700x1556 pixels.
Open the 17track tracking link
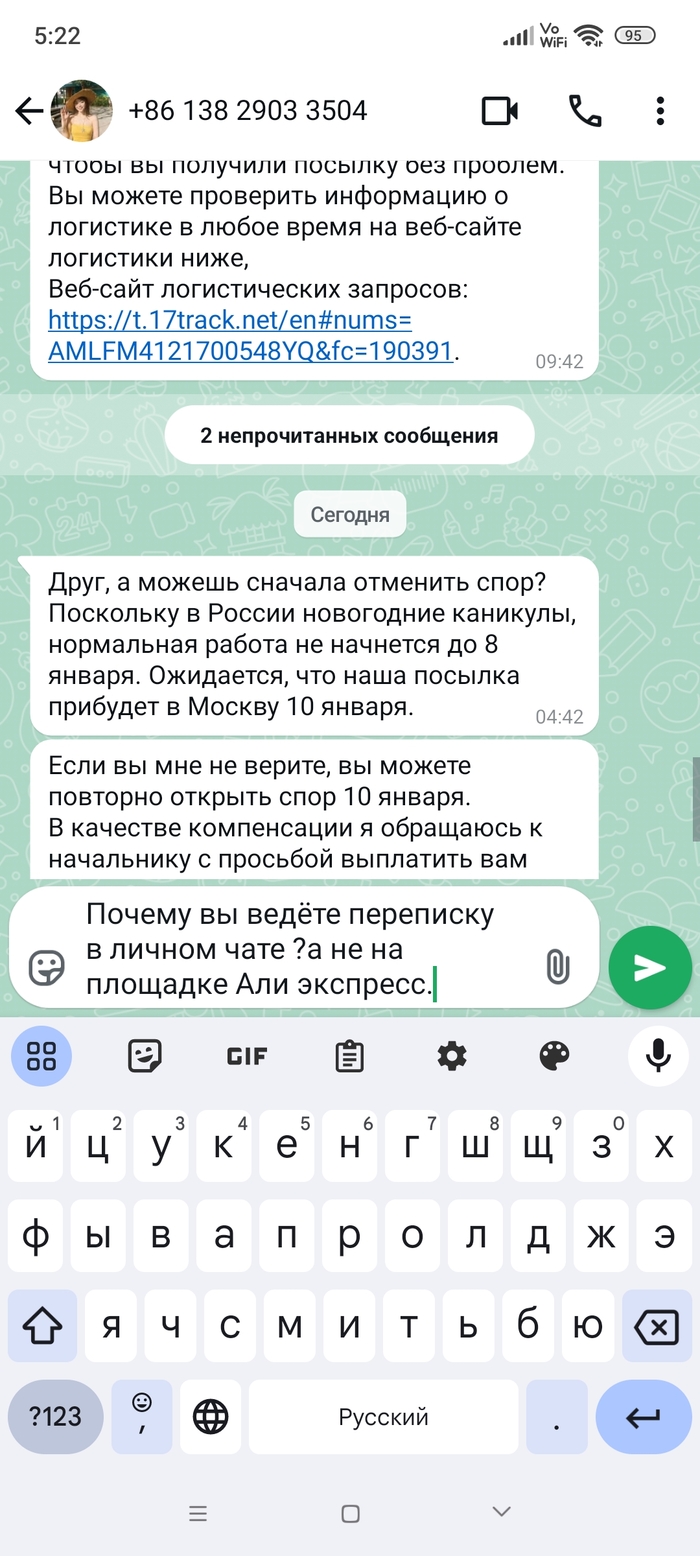230,336
